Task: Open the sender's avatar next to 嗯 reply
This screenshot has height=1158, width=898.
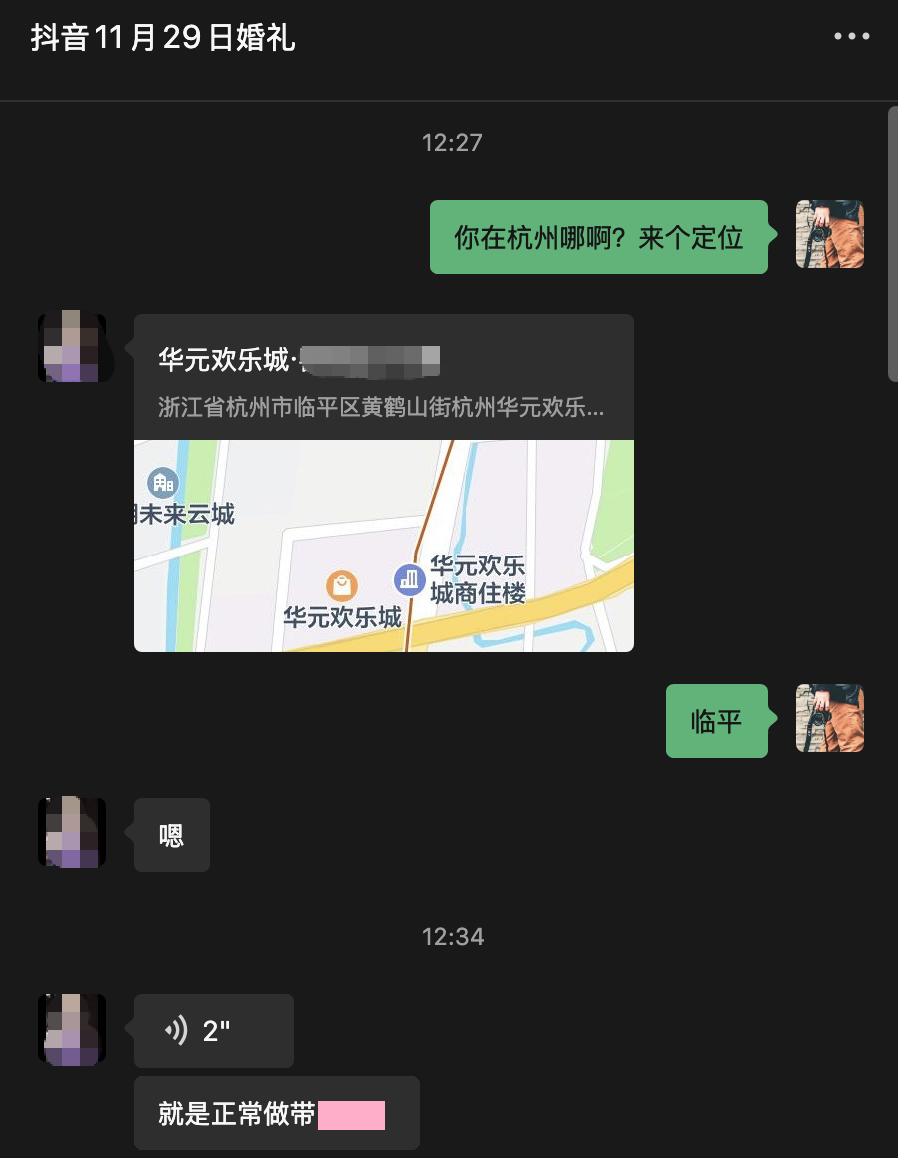Action: coord(71,832)
